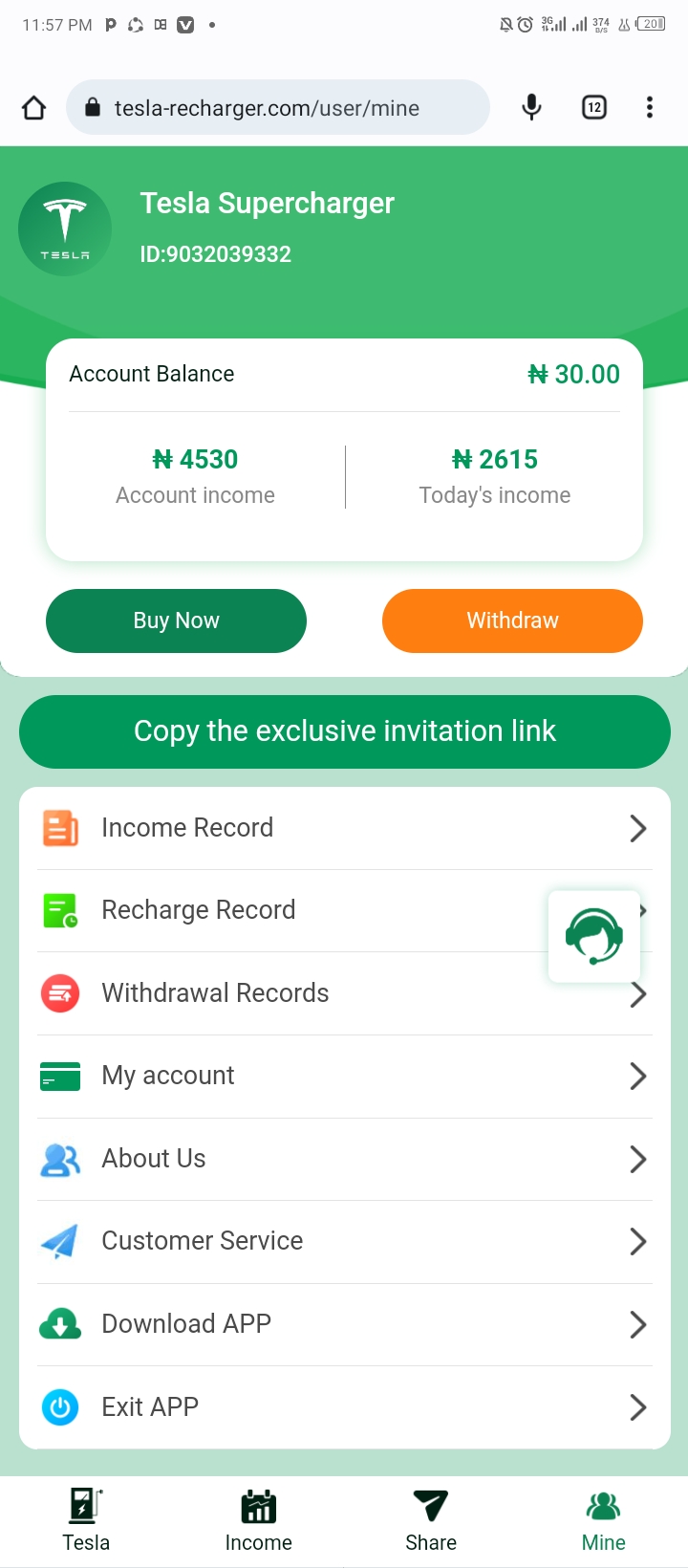The height and width of the screenshot is (1568, 688).
Task: Open the floating support headset chat
Action: click(x=594, y=936)
